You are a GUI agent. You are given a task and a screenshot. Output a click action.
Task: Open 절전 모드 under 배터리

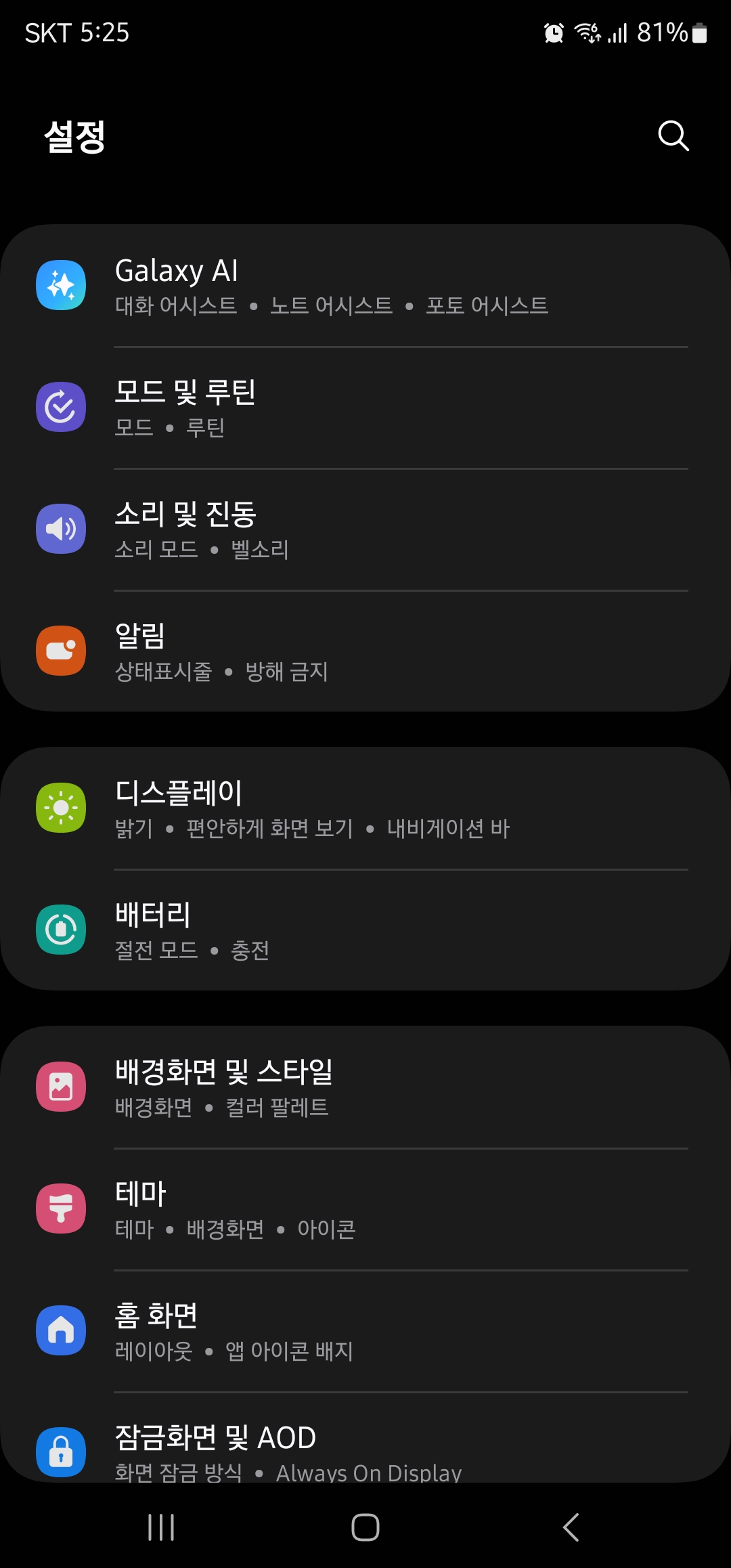click(x=154, y=949)
